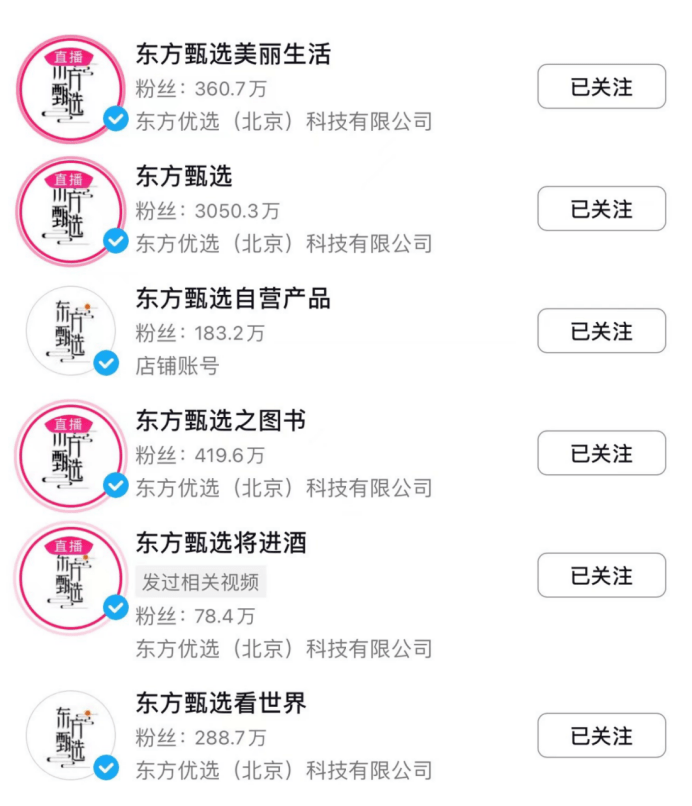Open the 东方甄选自营产品 store account

coord(232,299)
